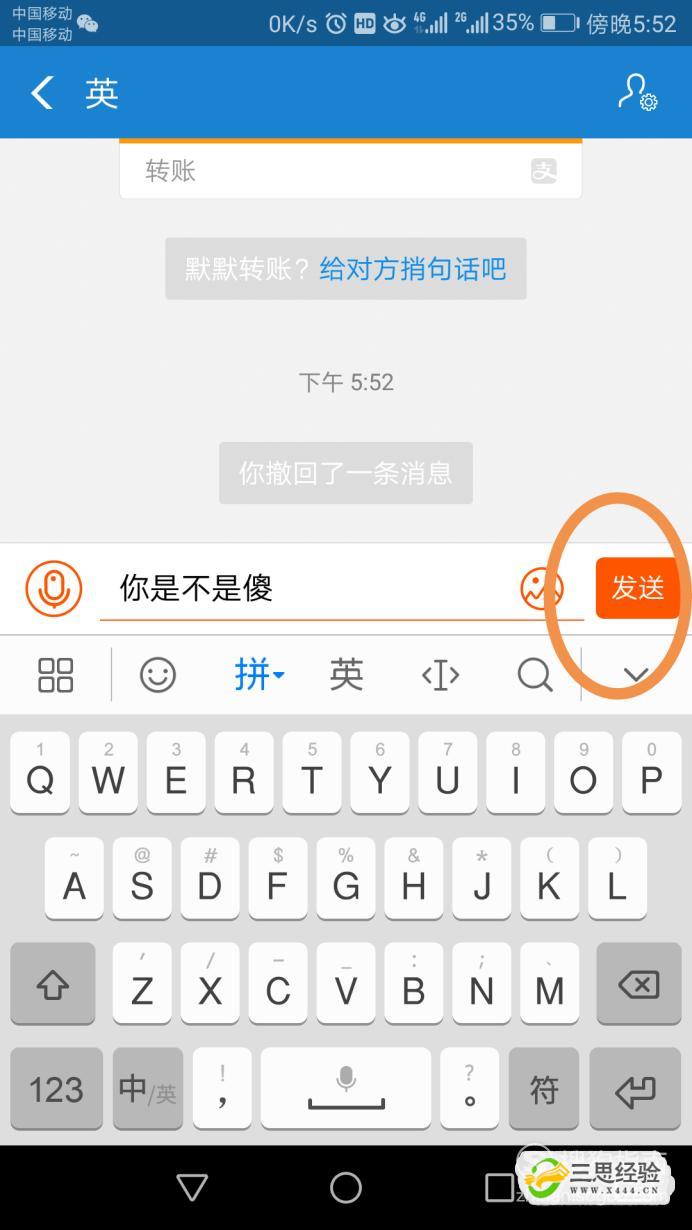Toggle 中/英 language key
692x1230 pixels.
(x=147, y=1089)
